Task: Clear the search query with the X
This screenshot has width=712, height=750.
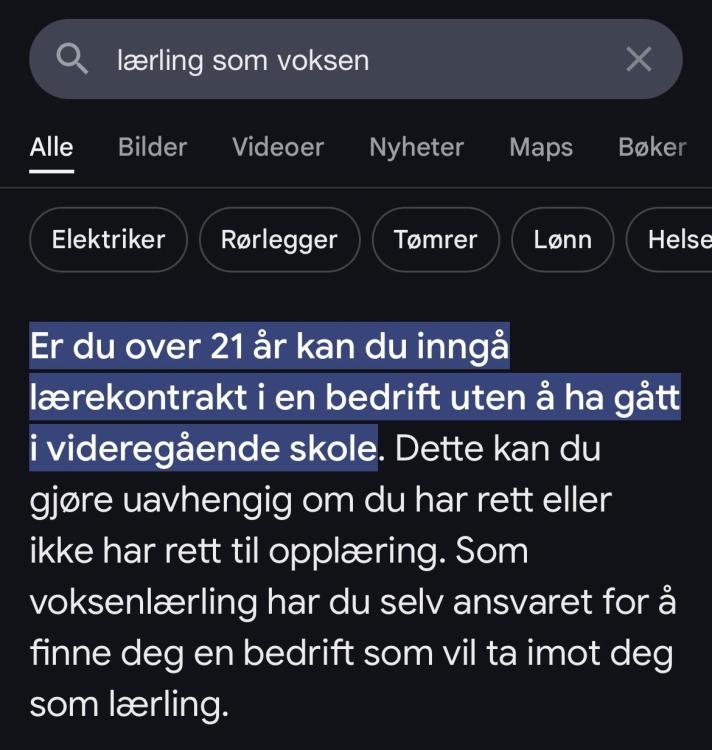Action: tap(638, 60)
